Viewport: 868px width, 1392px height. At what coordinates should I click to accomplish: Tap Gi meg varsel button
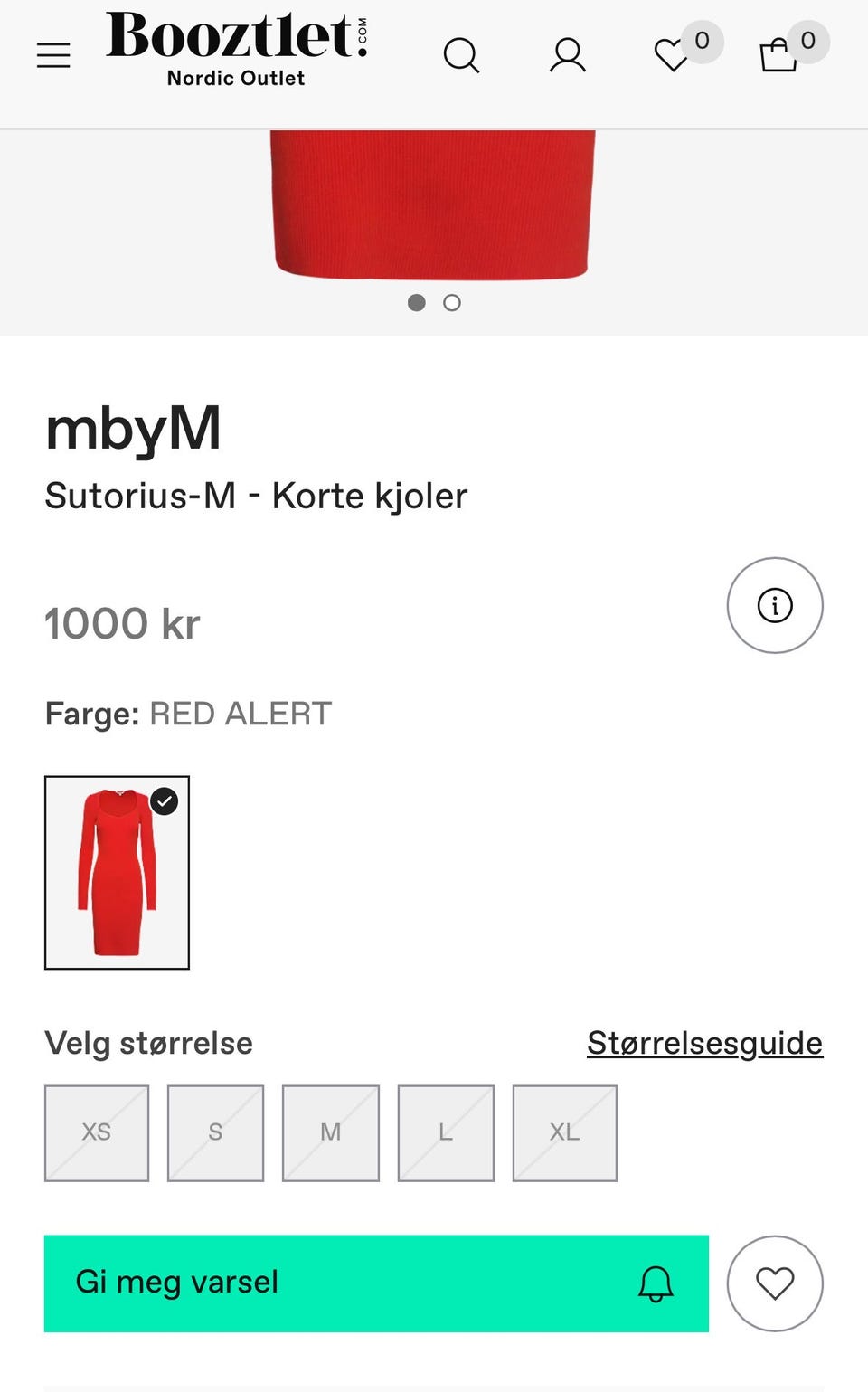pyautogui.click(x=376, y=1283)
